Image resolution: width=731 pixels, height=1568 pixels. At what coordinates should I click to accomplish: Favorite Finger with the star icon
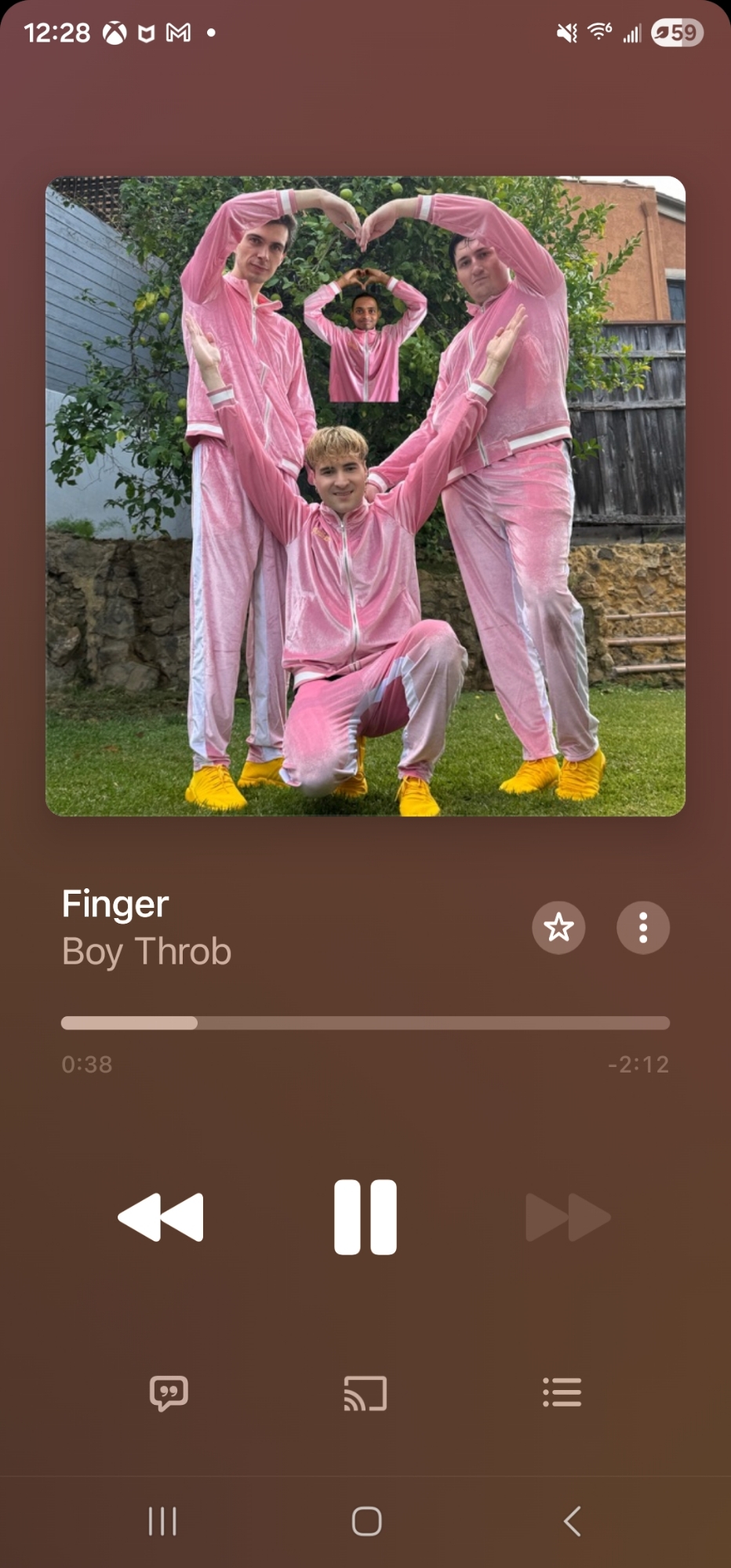[x=558, y=927]
